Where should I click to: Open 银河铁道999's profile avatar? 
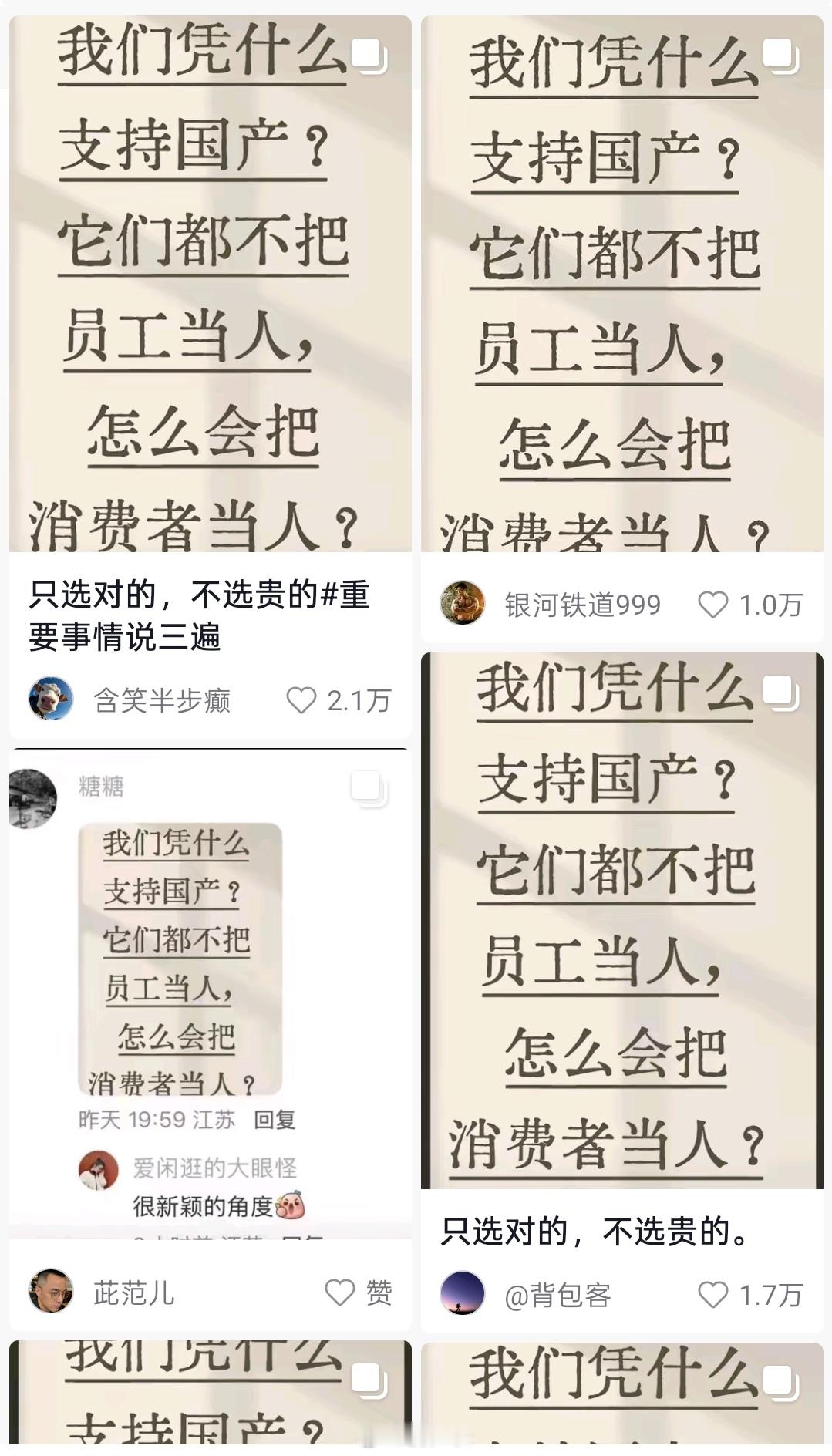click(463, 605)
